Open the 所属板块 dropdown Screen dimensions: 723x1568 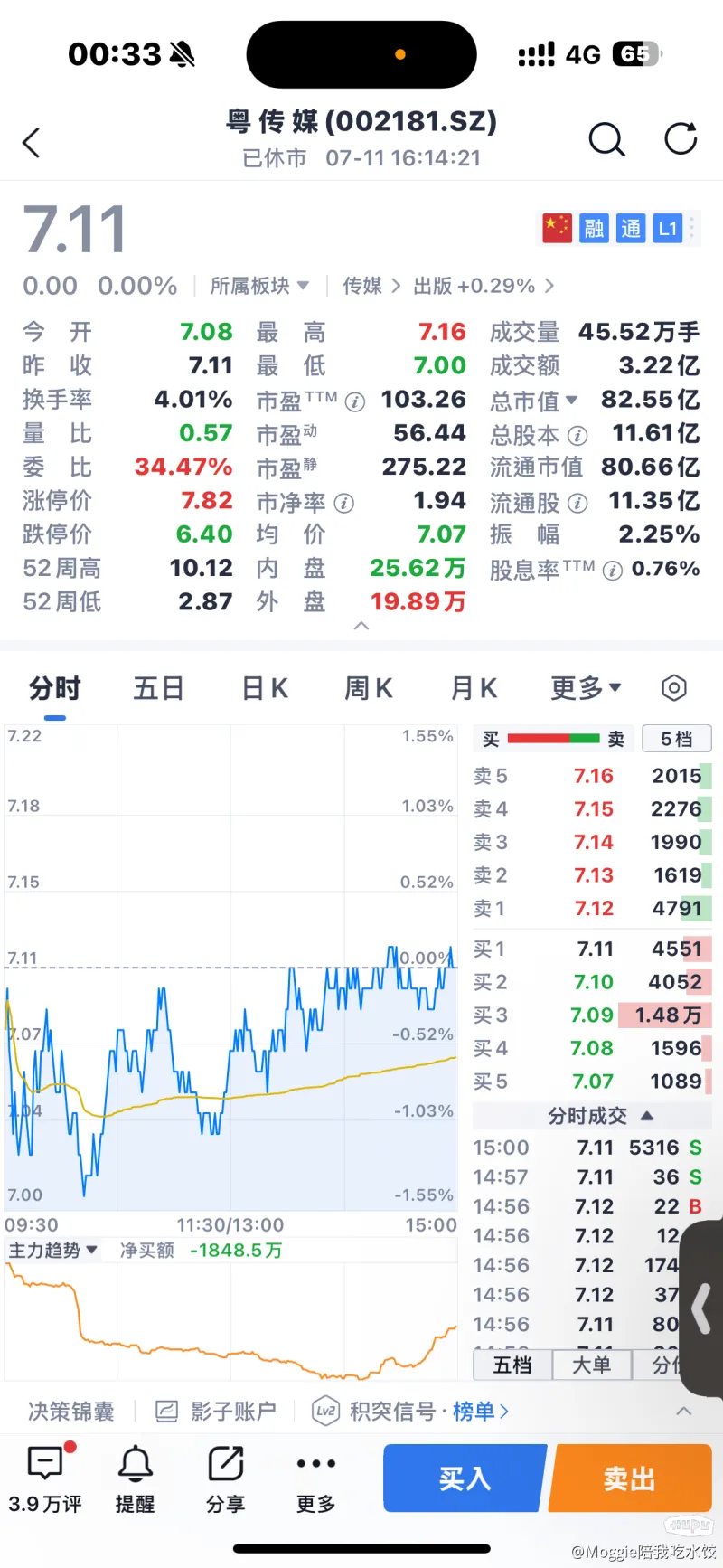[x=259, y=286]
